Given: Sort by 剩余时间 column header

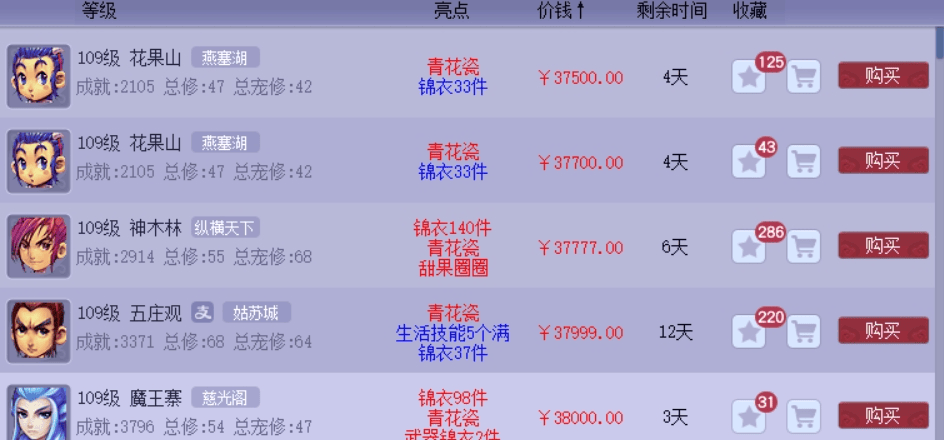Looking at the screenshot, I should 671,11.
